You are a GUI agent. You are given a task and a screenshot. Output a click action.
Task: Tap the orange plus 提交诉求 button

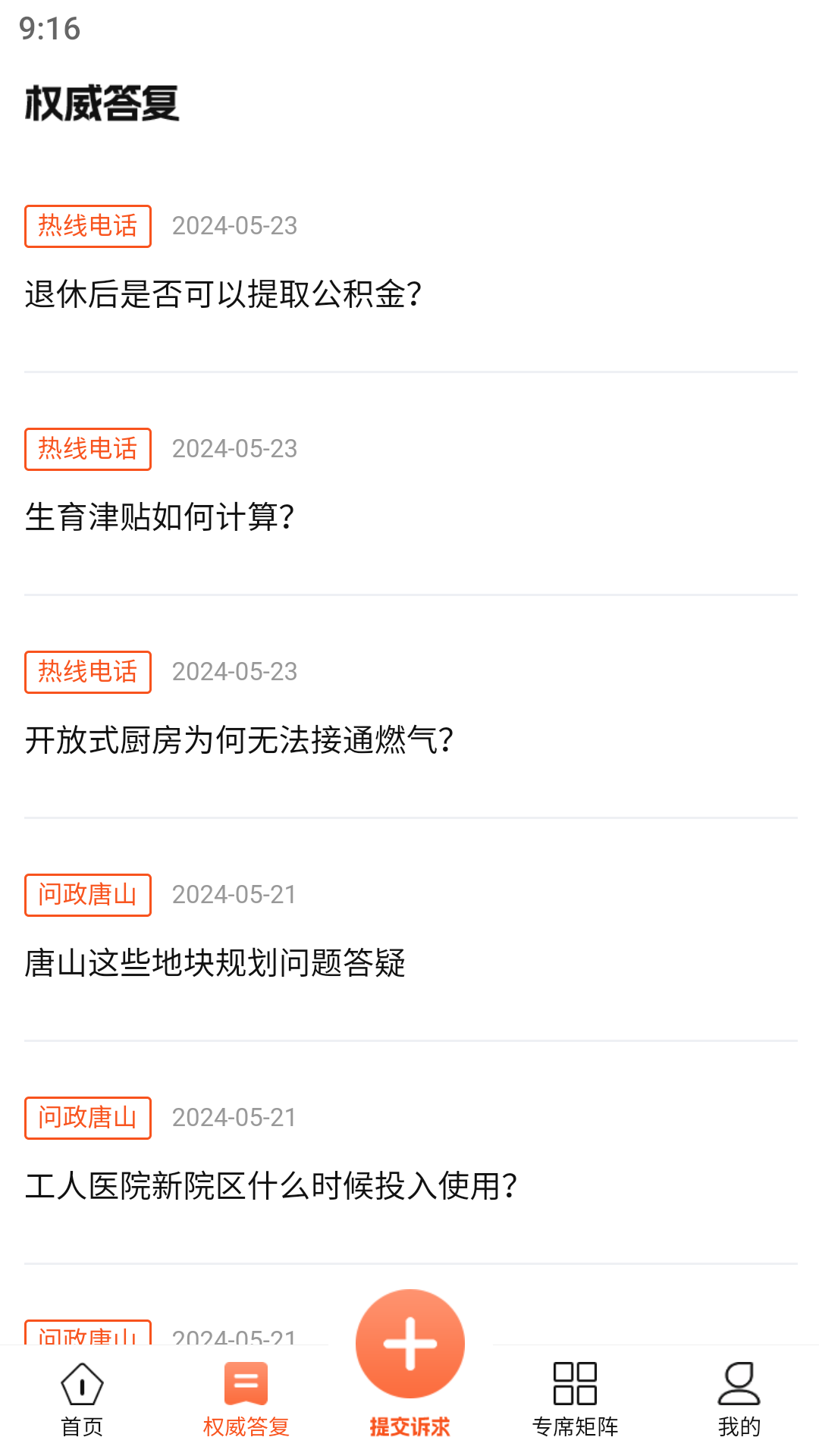(x=409, y=1342)
